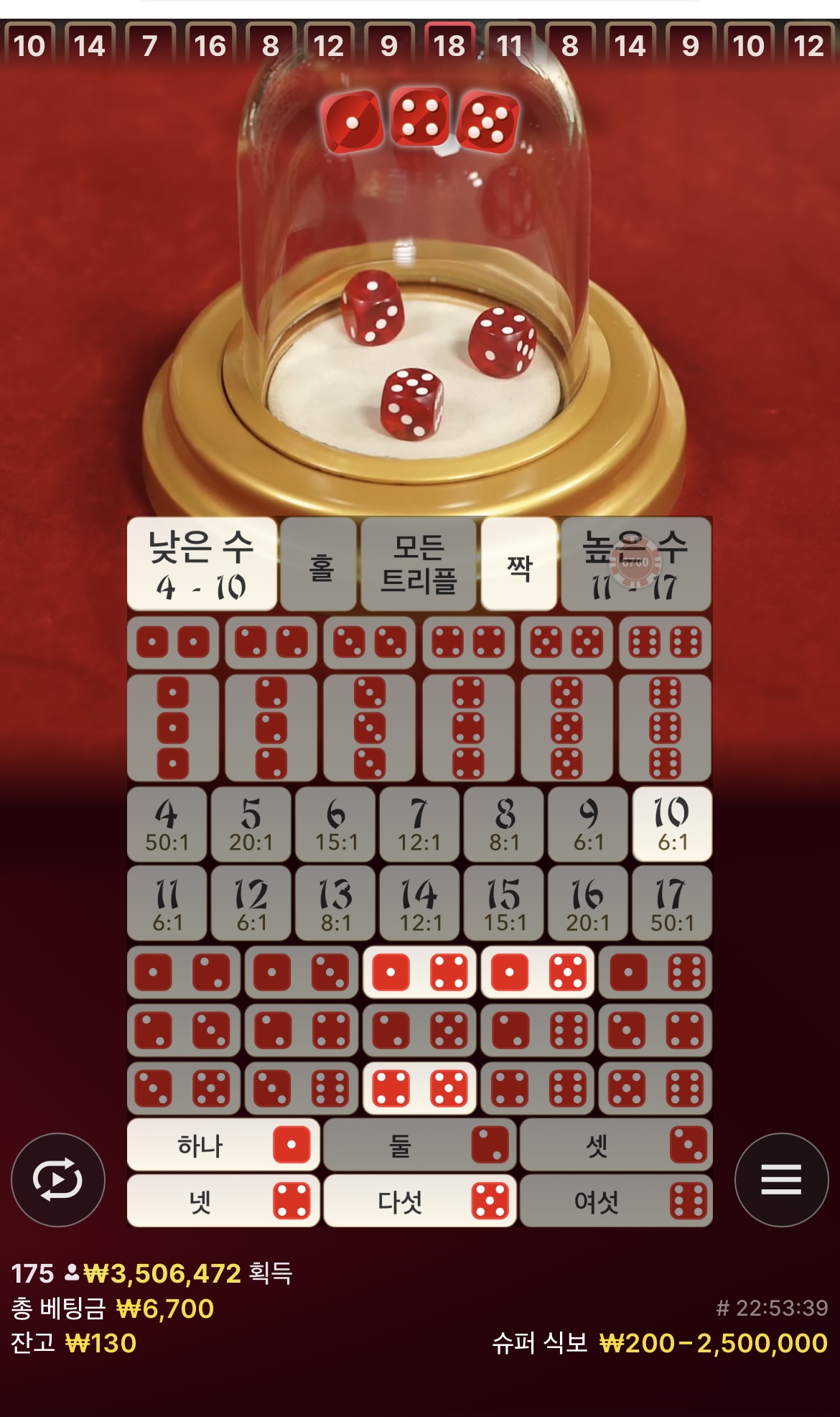Viewport: 840px width, 1417px height.
Task: Bet on total 7 at 12:1
Action: click(419, 824)
